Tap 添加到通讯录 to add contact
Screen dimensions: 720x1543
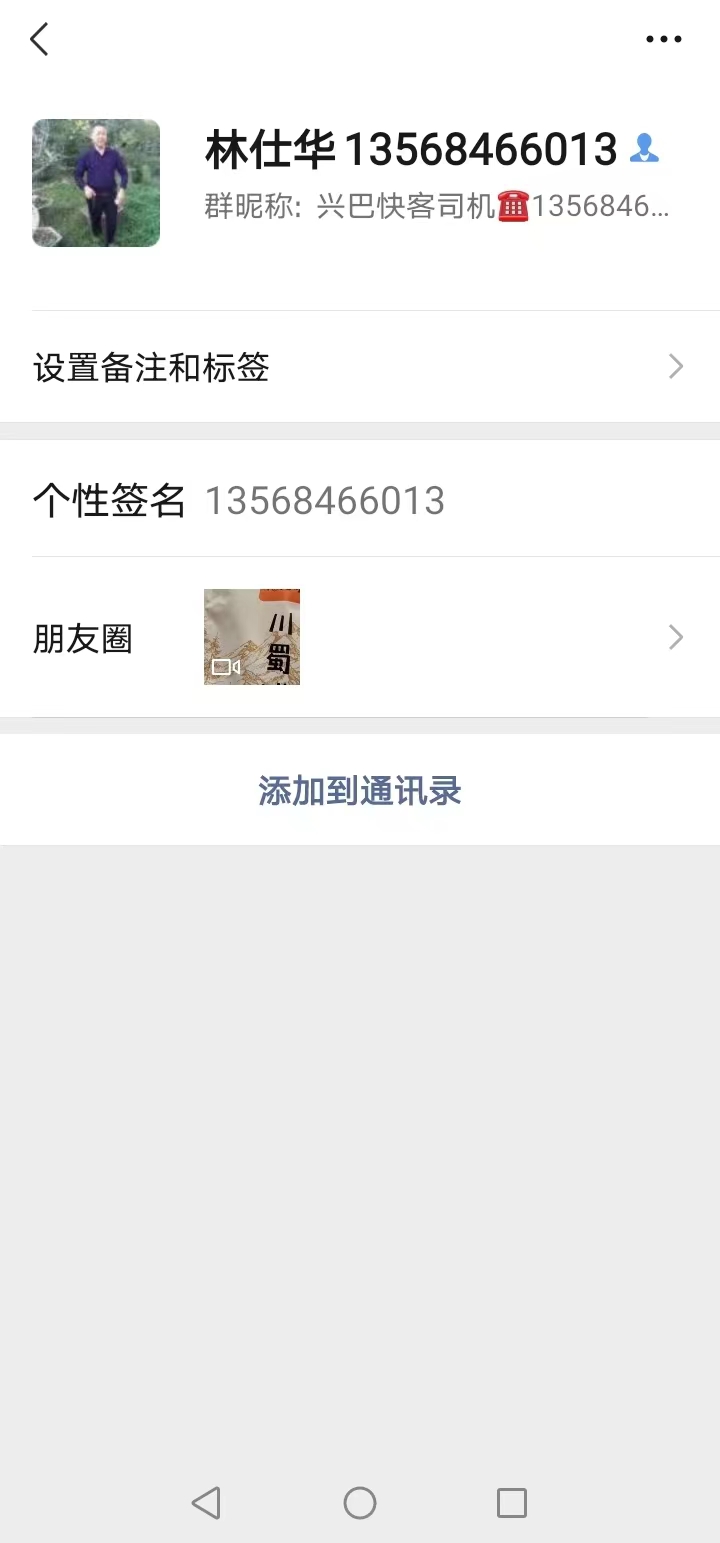pos(360,791)
